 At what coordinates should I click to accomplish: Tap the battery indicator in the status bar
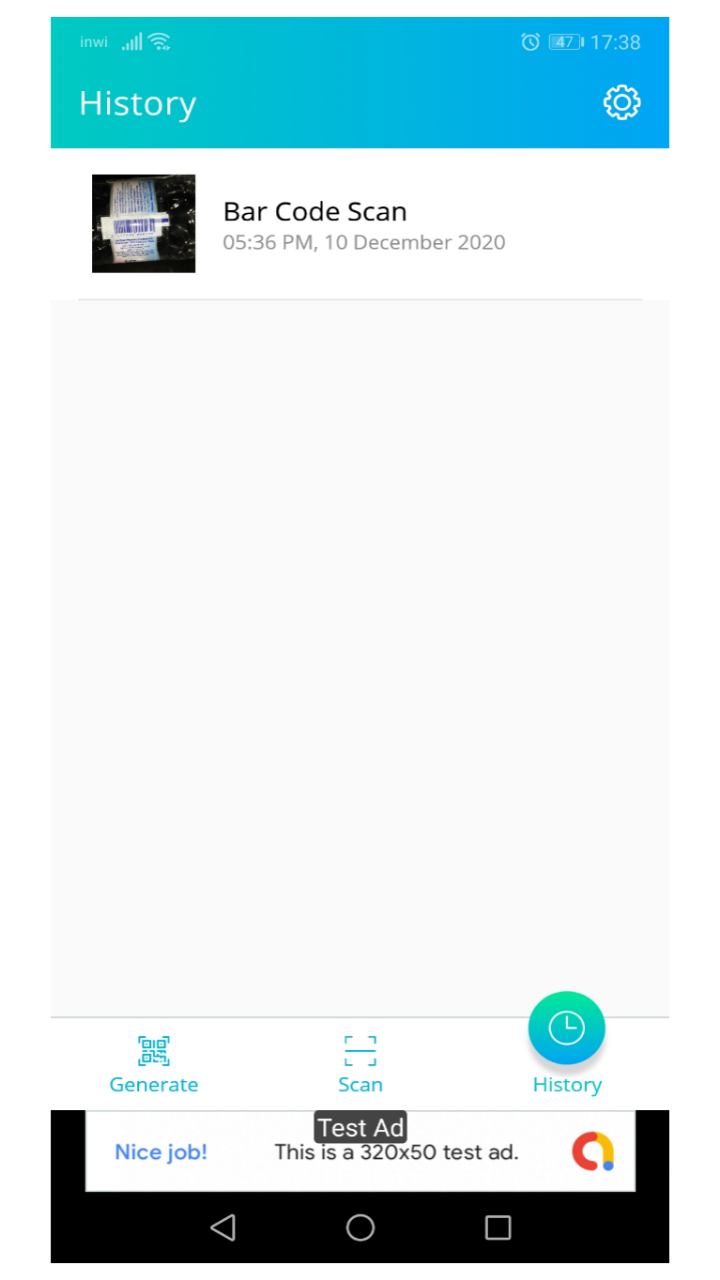(565, 42)
